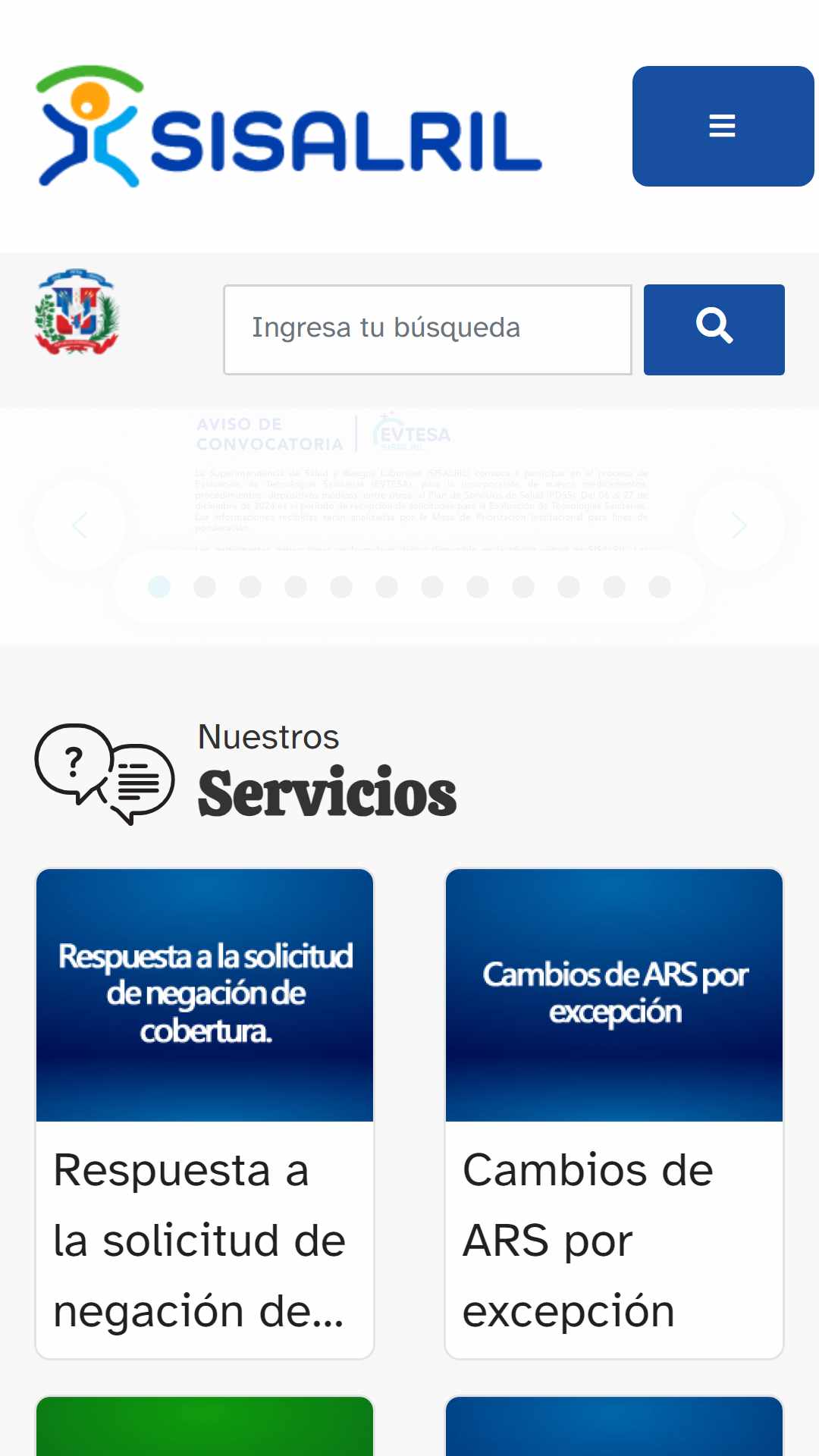Jump to the last carousel page dot
The image size is (819, 1456).
pos(660,587)
